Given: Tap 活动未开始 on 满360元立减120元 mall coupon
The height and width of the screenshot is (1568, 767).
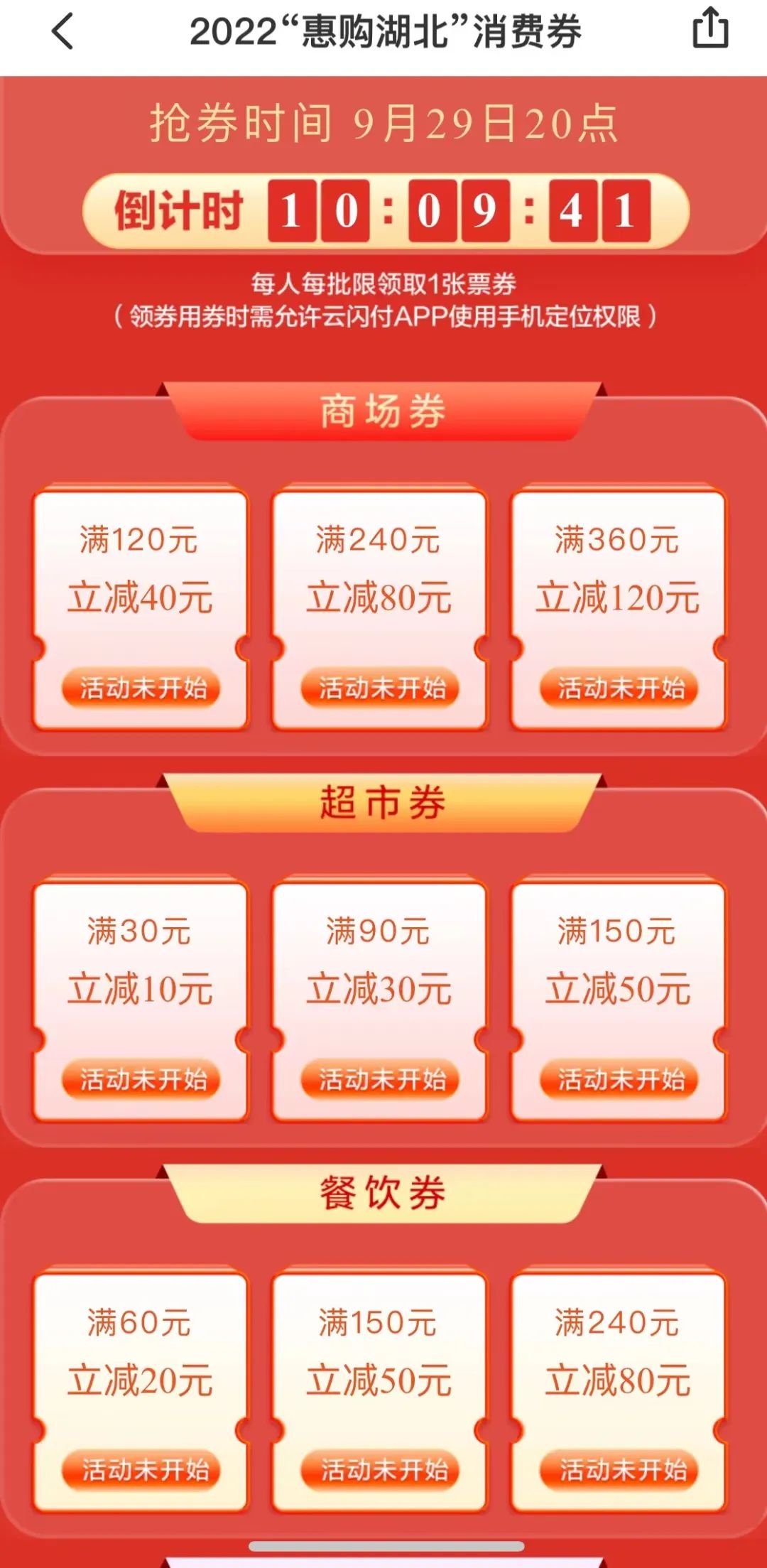Looking at the screenshot, I should pyautogui.click(x=619, y=688).
